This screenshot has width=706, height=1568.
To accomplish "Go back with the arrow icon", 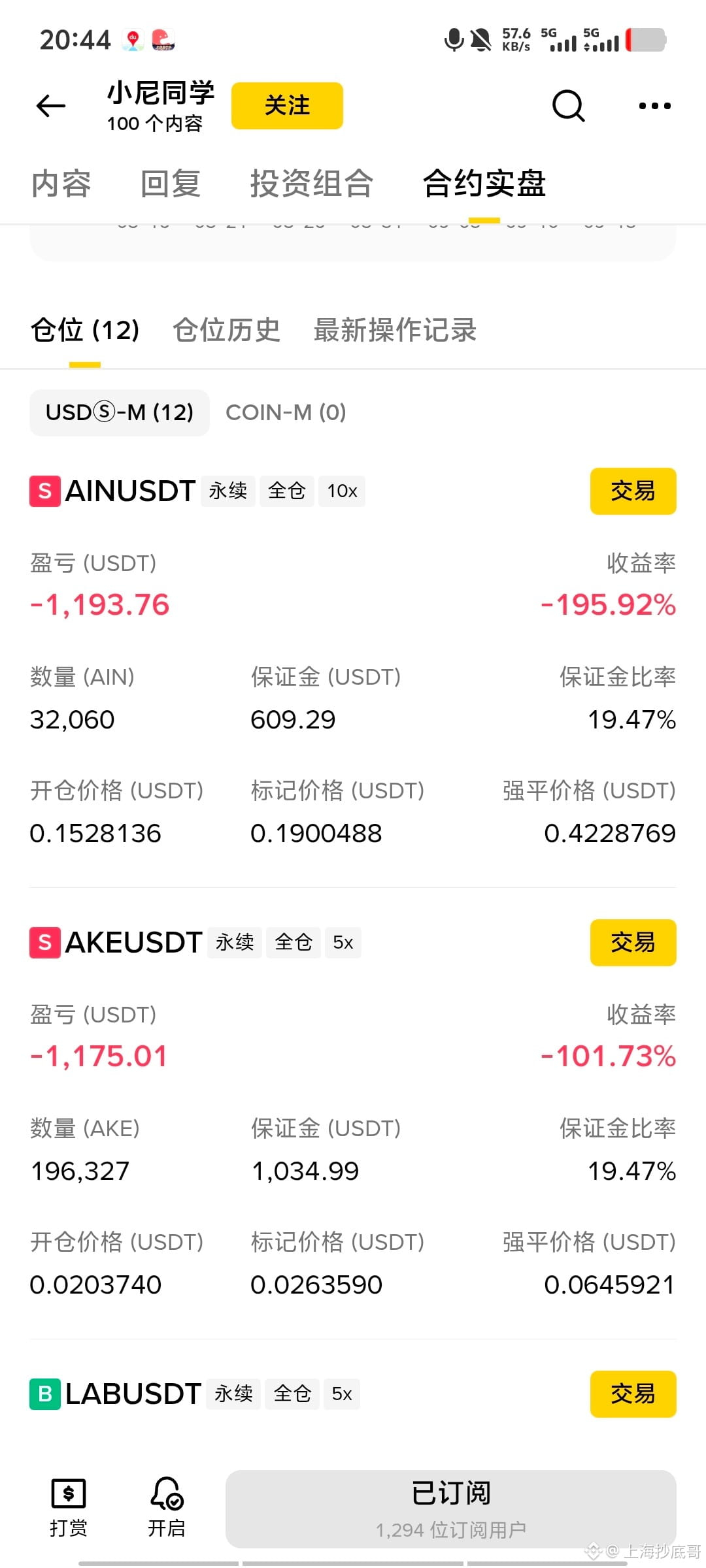I will [x=51, y=106].
